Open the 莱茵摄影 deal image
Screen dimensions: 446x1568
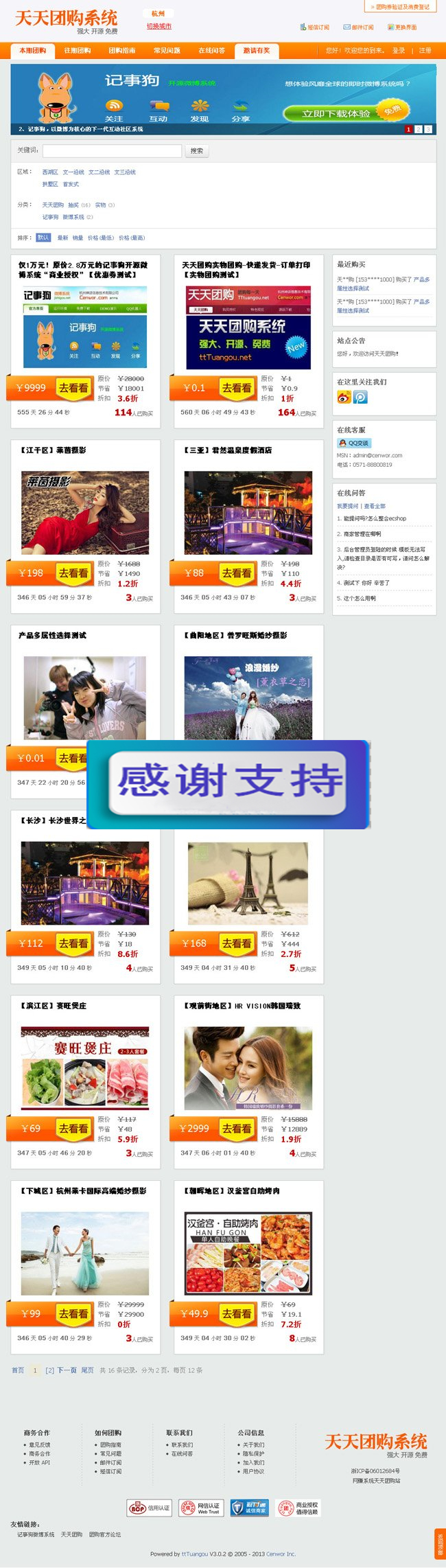point(85,512)
